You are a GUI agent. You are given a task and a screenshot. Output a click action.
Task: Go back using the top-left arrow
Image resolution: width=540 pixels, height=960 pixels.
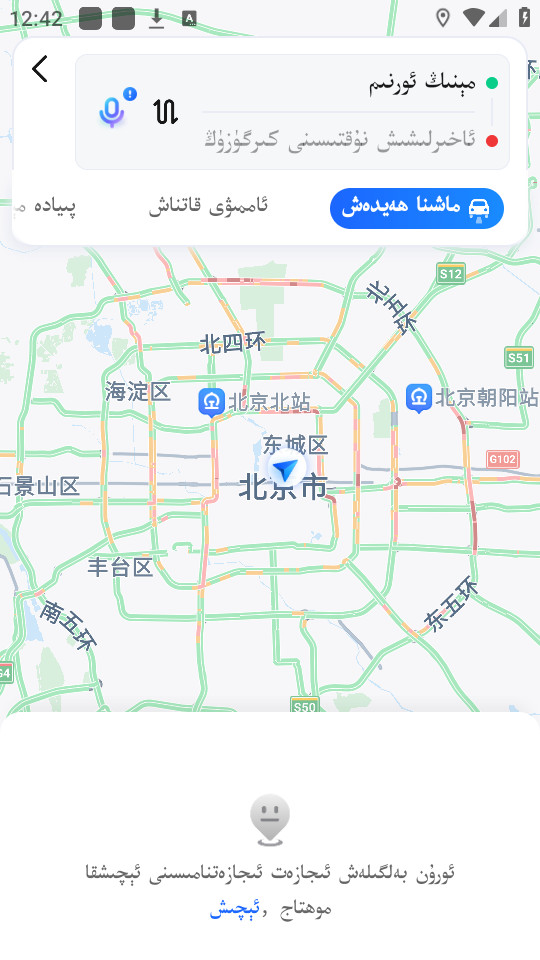click(40, 69)
